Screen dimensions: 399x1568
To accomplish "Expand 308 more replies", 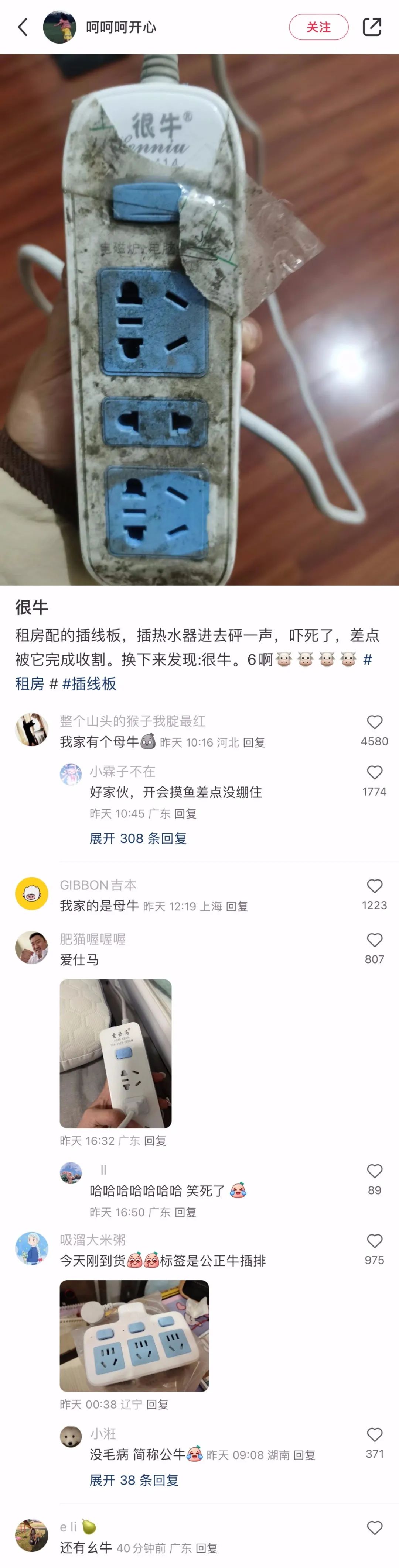I will [138, 838].
